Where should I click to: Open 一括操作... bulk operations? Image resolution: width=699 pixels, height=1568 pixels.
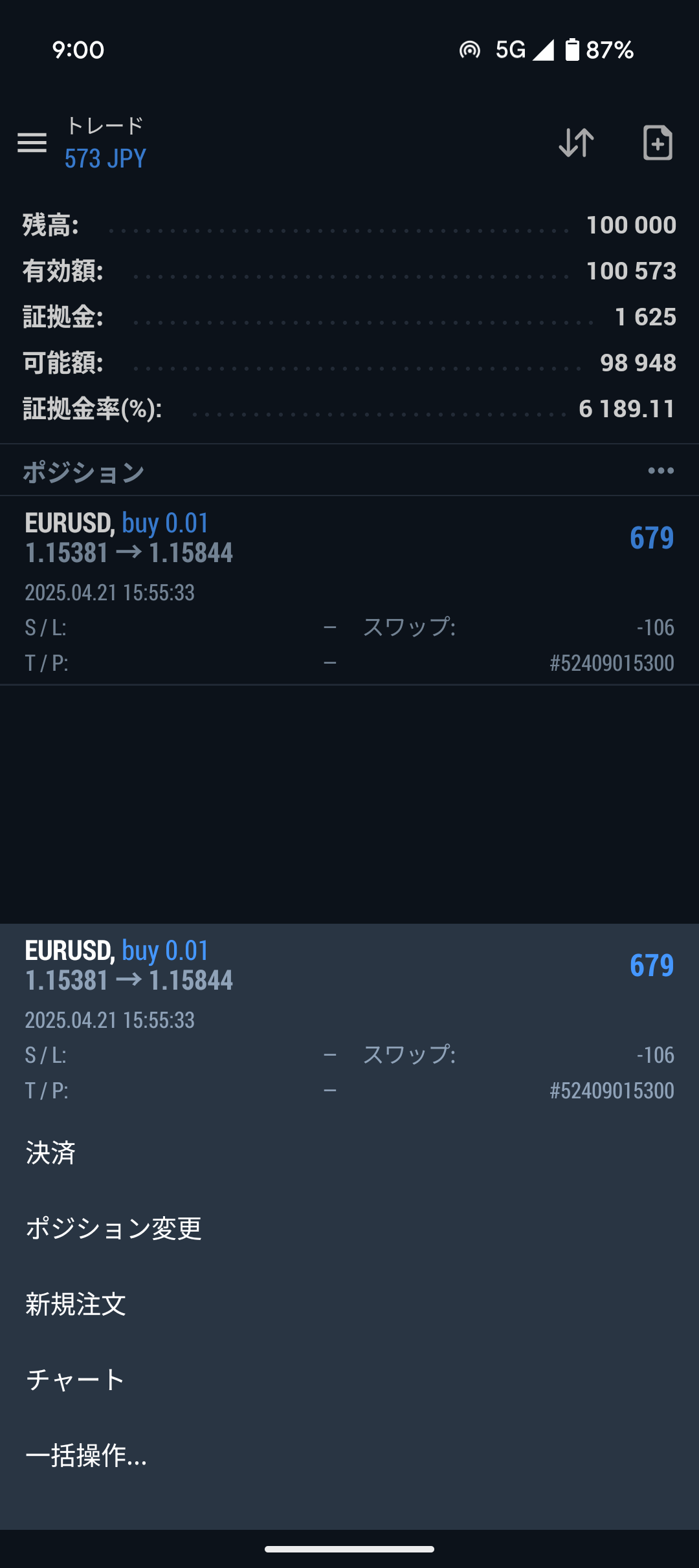pyautogui.click(x=349, y=1455)
